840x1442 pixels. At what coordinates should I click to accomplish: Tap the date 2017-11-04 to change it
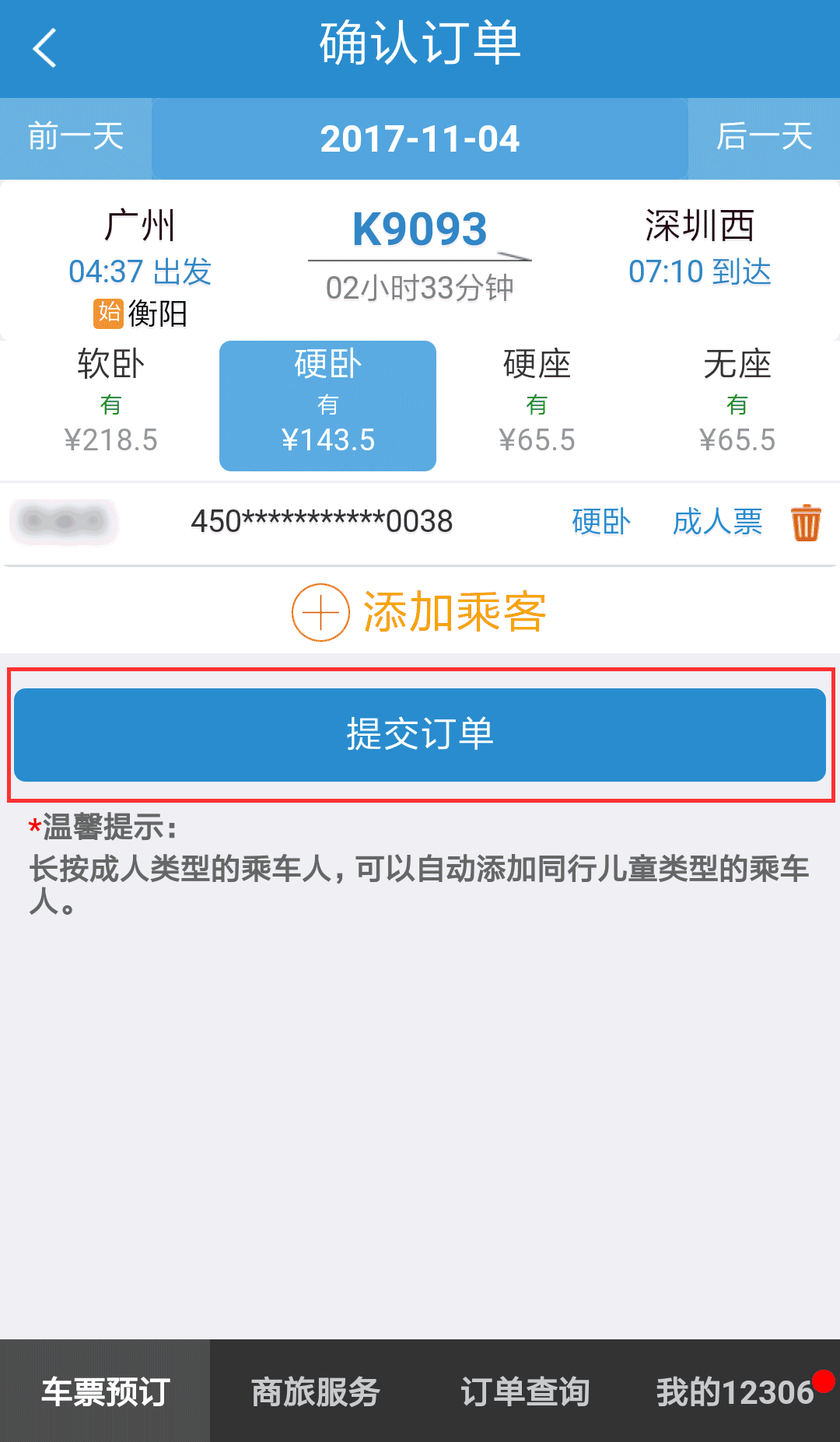pos(420,138)
